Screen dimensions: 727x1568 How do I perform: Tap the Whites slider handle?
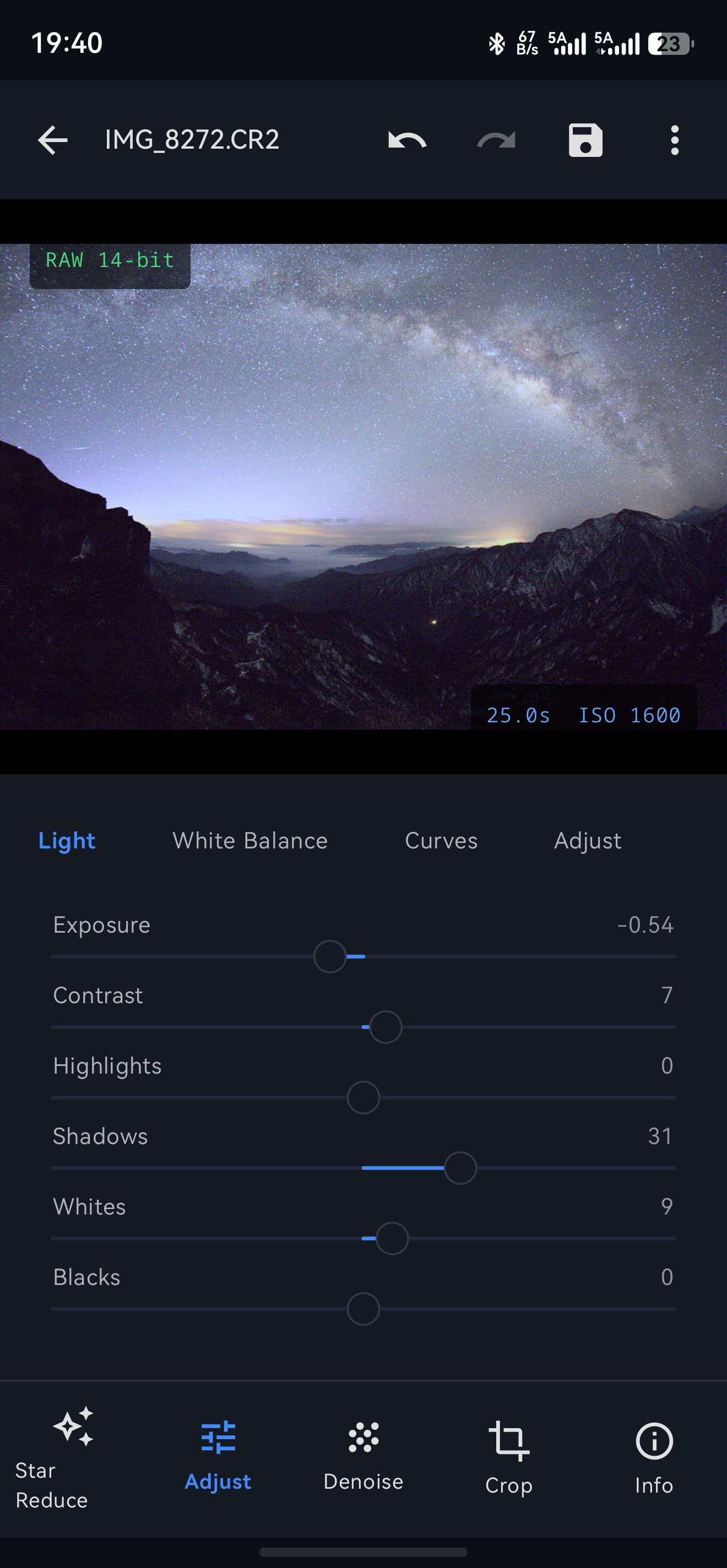pyautogui.click(x=392, y=1238)
